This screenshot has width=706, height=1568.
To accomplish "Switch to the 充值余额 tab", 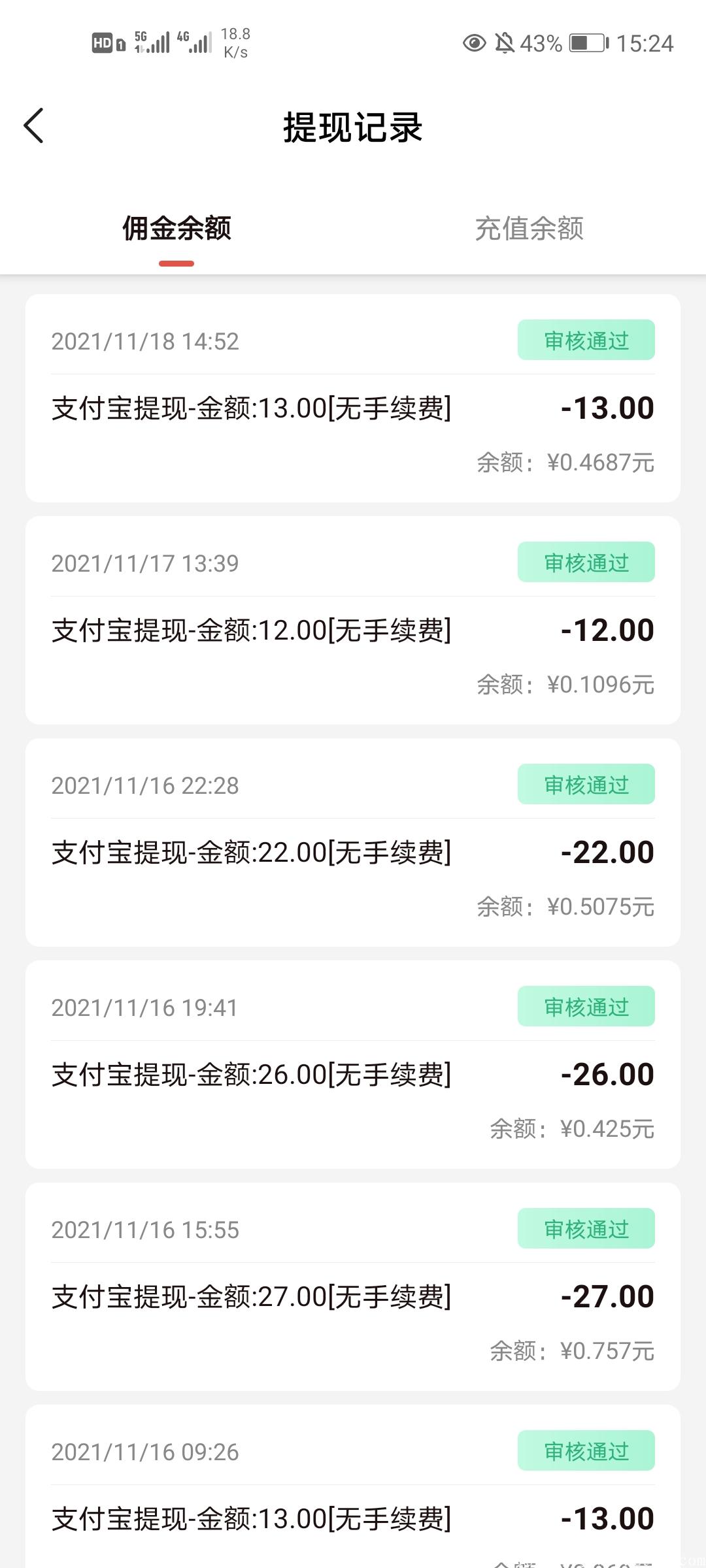I will 529,228.
